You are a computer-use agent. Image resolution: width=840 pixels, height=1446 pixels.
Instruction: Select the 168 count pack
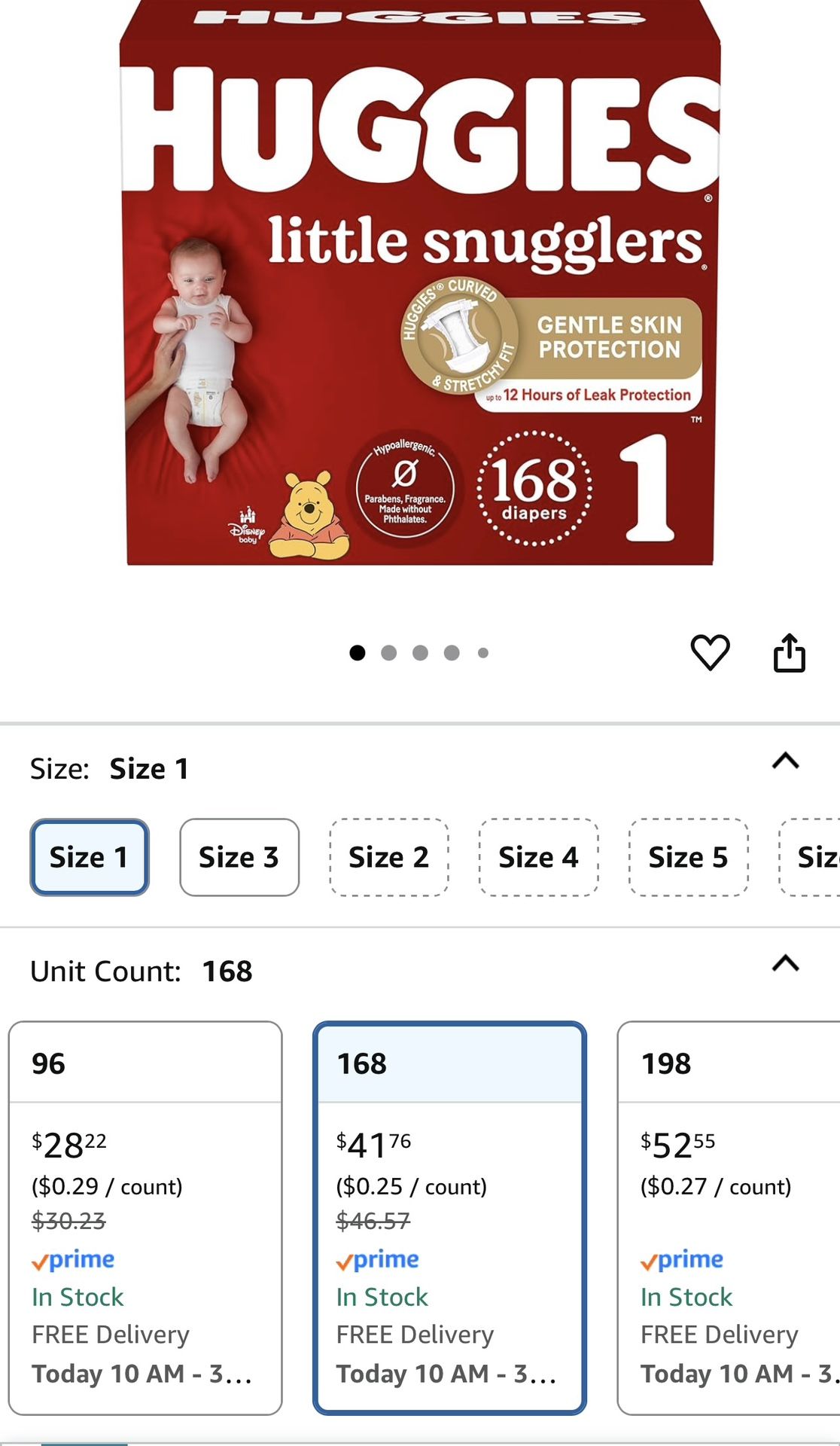449,1217
